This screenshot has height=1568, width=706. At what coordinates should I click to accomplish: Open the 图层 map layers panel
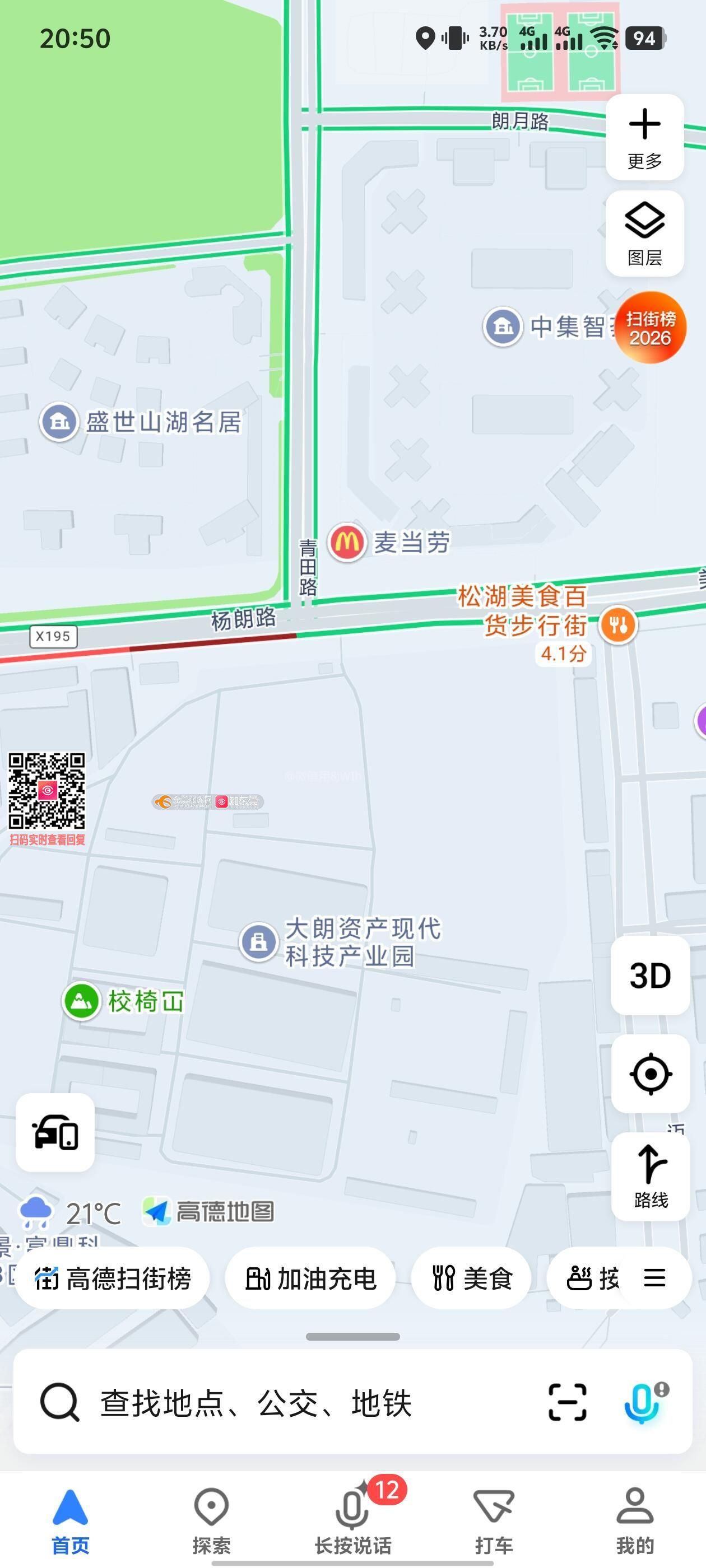644,234
